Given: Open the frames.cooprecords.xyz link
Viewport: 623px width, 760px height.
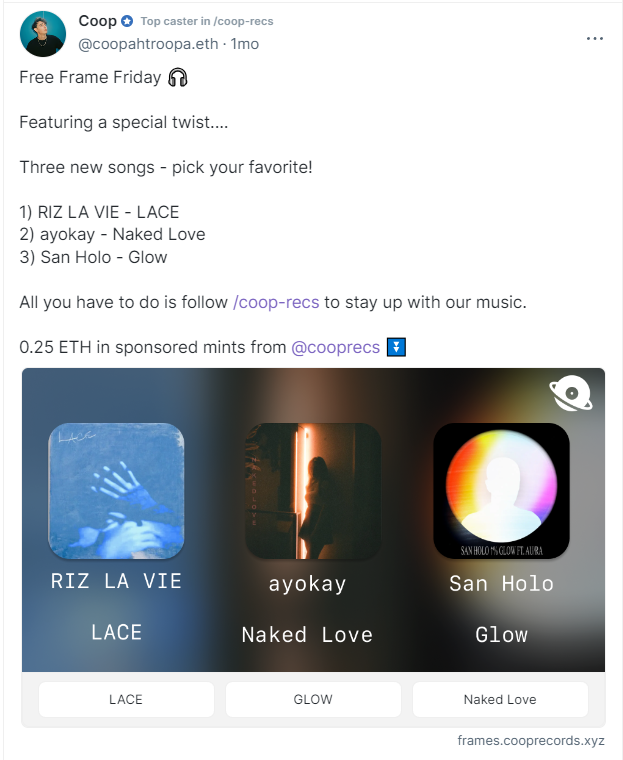Looking at the screenshot, I should [x=530, y=741].
